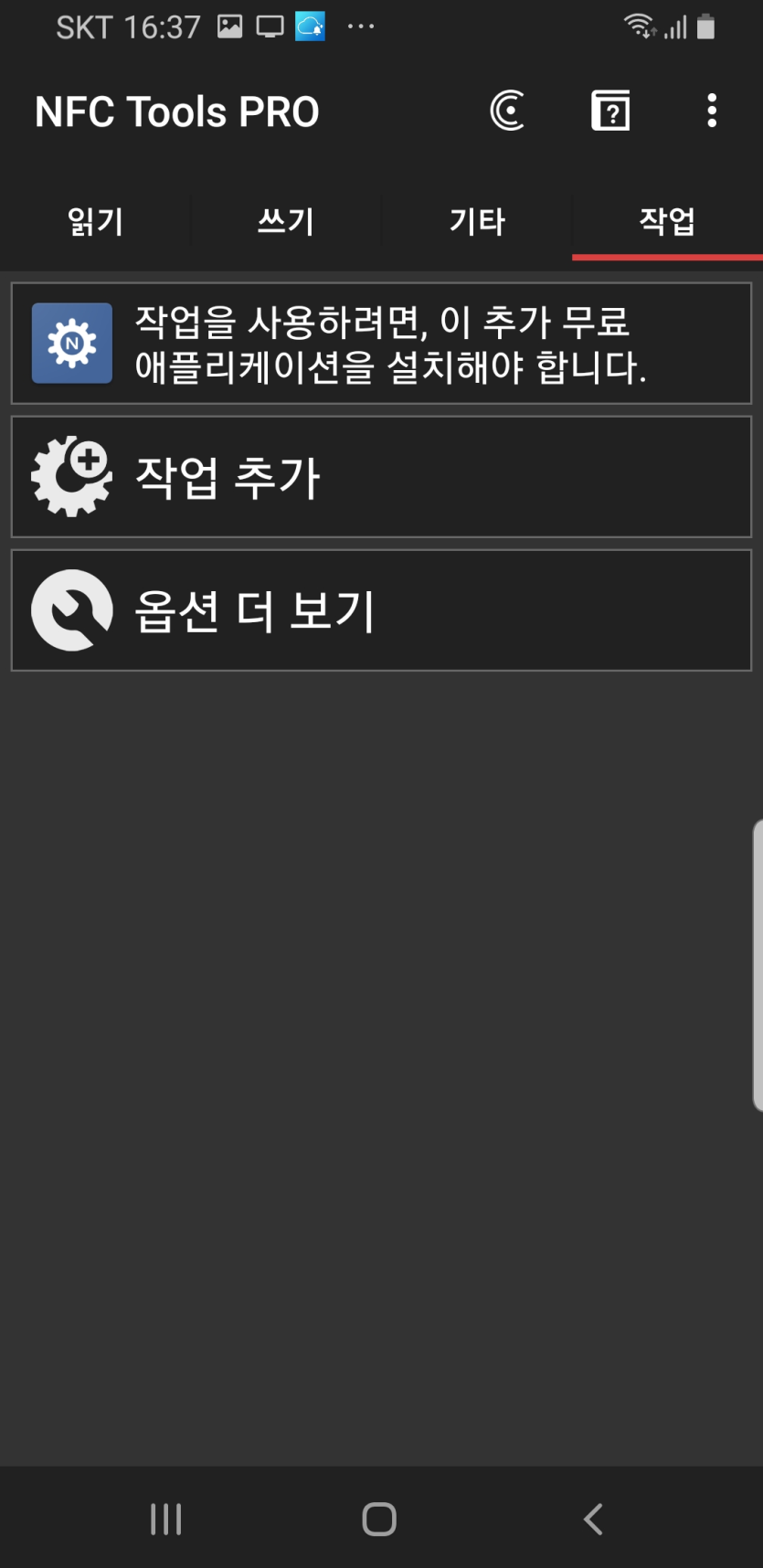Switch to the 읽기 tab
Image resolution: width=763 pixels, height=1568 pixels.
point(95,221)
